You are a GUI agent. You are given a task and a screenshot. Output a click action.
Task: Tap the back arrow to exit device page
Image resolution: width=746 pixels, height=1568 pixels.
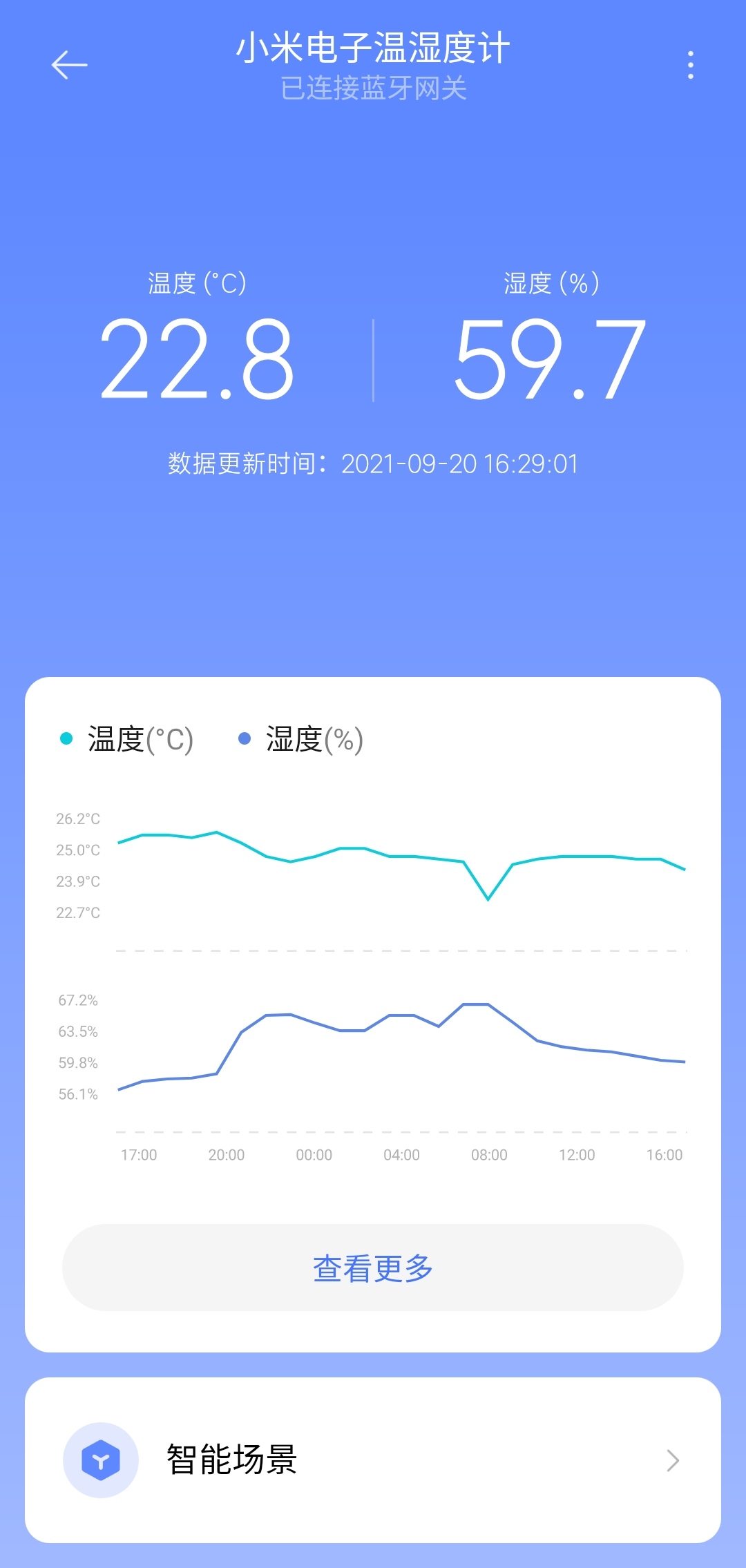[x=68, y=64]
